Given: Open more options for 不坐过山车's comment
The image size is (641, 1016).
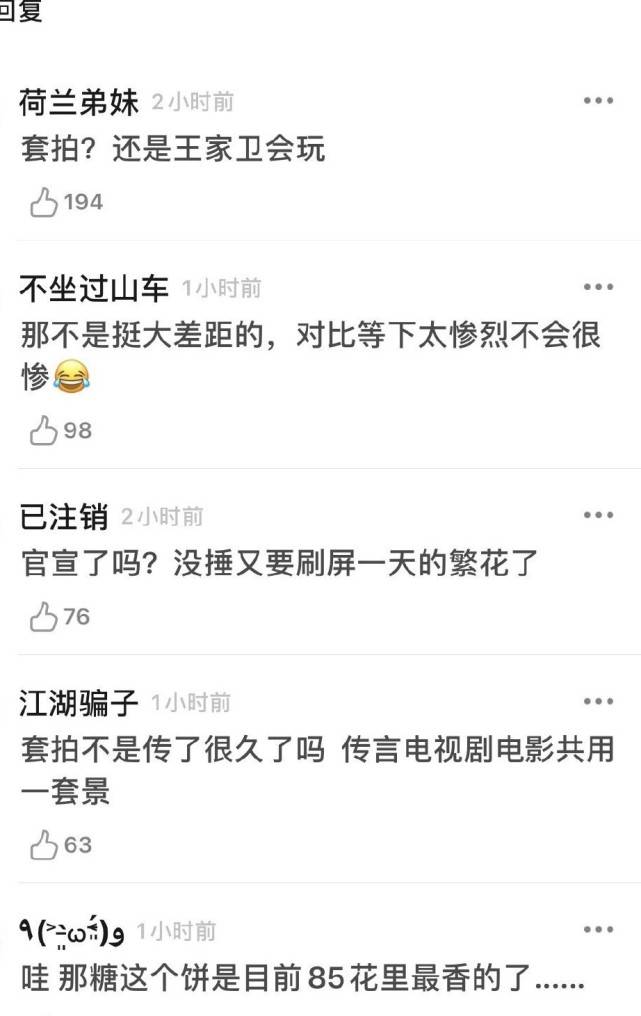Looking at the screenshot, I should point(598,287).
